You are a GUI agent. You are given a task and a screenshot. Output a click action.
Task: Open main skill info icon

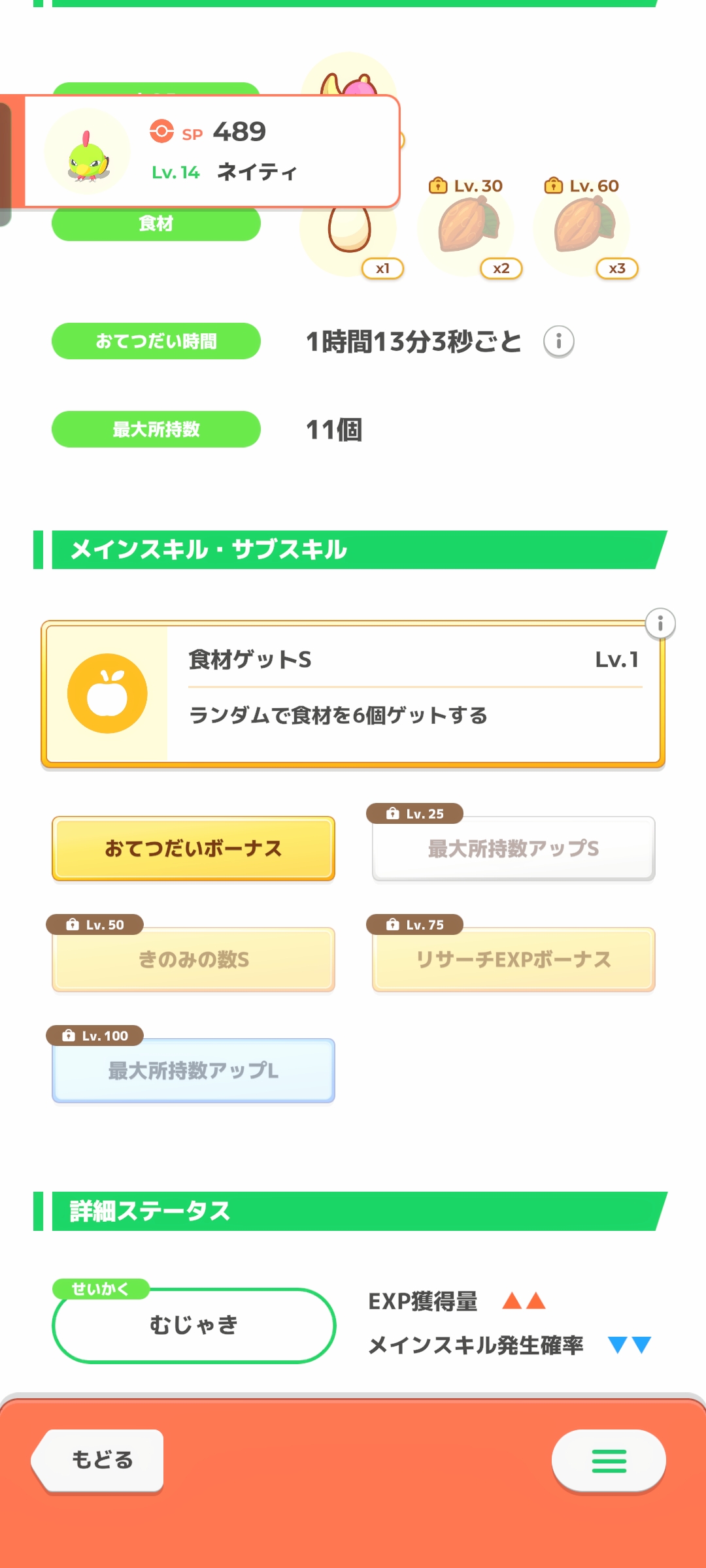660,624
